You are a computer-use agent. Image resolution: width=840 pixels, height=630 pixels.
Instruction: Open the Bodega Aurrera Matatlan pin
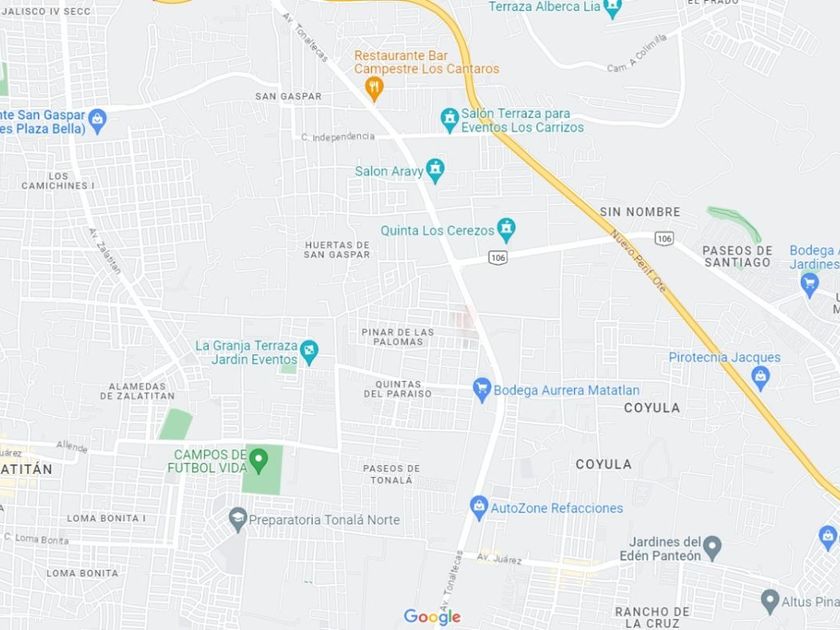(x=482, y=389)
